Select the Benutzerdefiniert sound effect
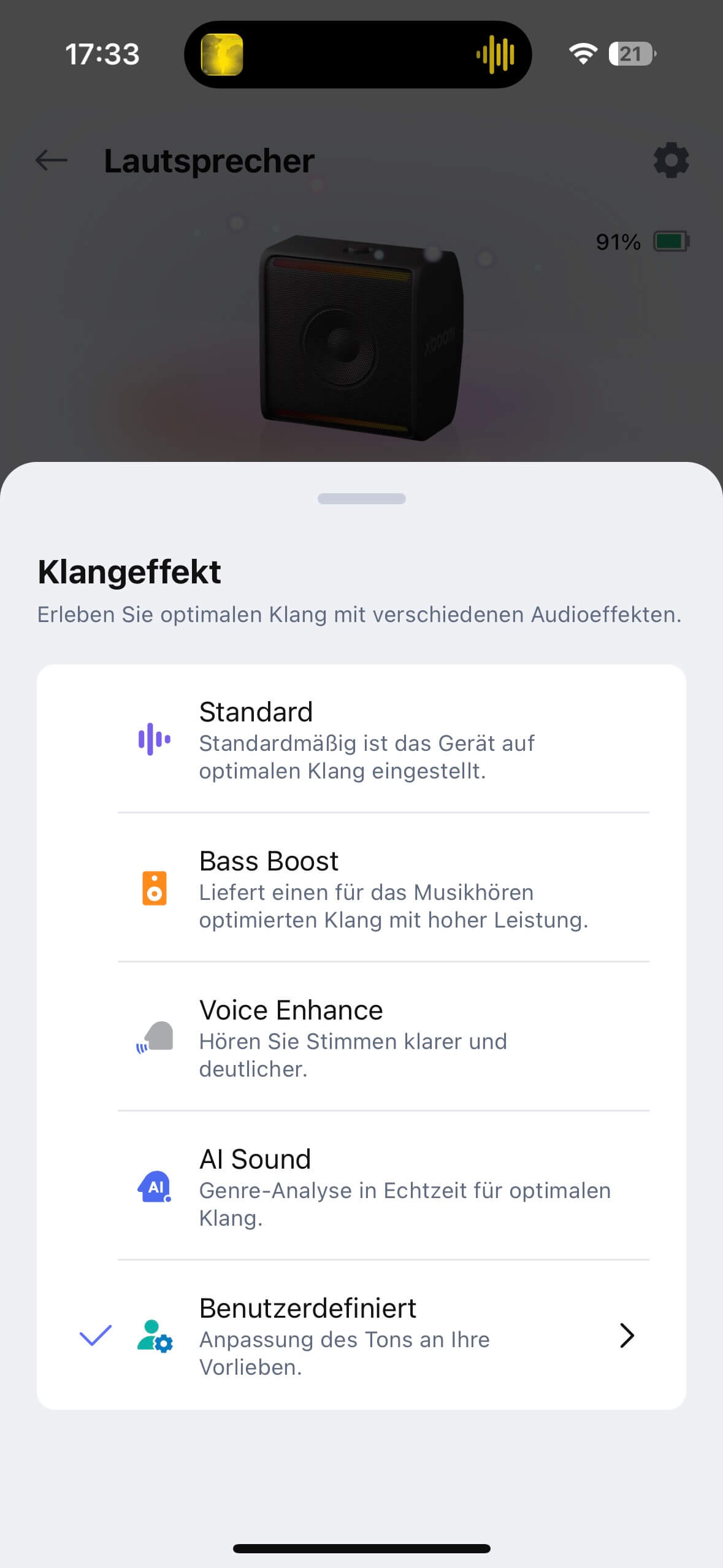723x1568 pixels. pyautogui.click(x=343, y=1336)
